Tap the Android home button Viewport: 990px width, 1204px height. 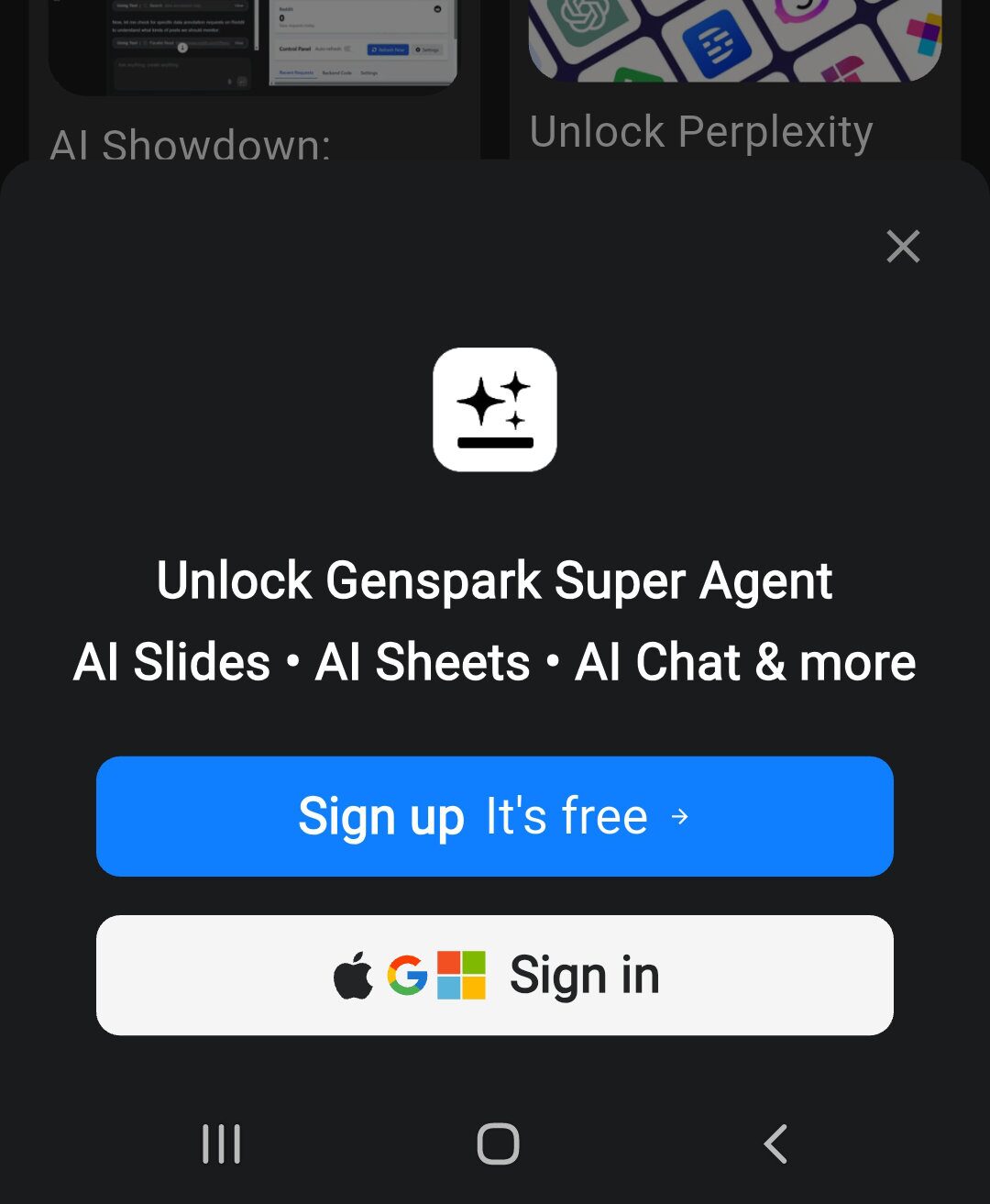coord(496,1143)
